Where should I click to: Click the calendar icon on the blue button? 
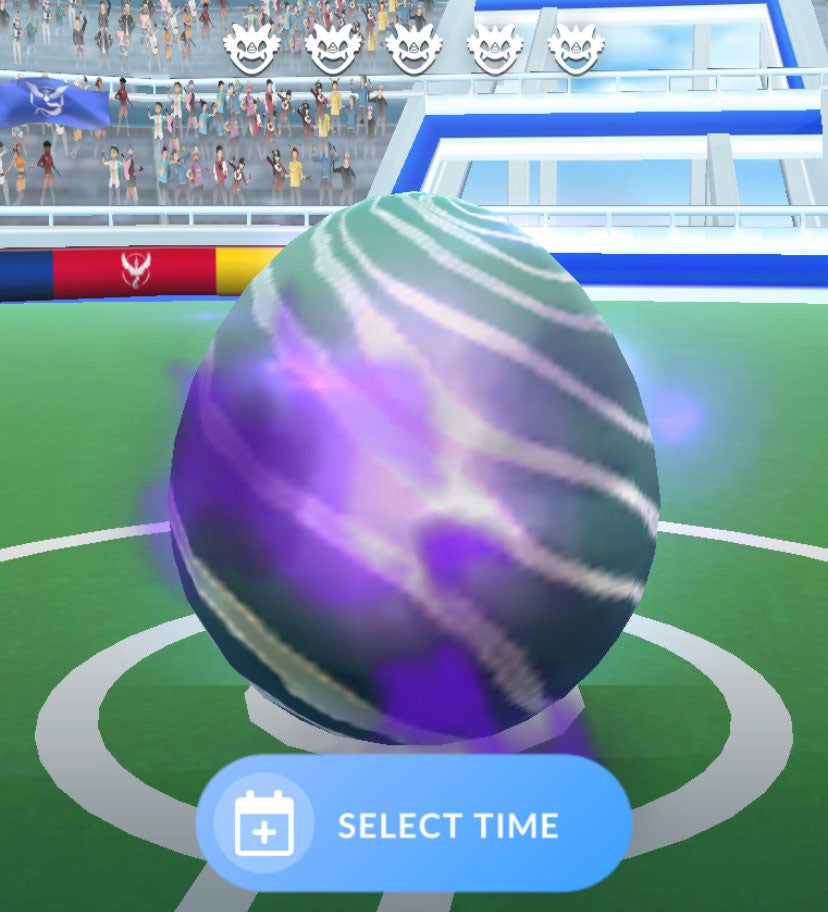coord(262,823)
